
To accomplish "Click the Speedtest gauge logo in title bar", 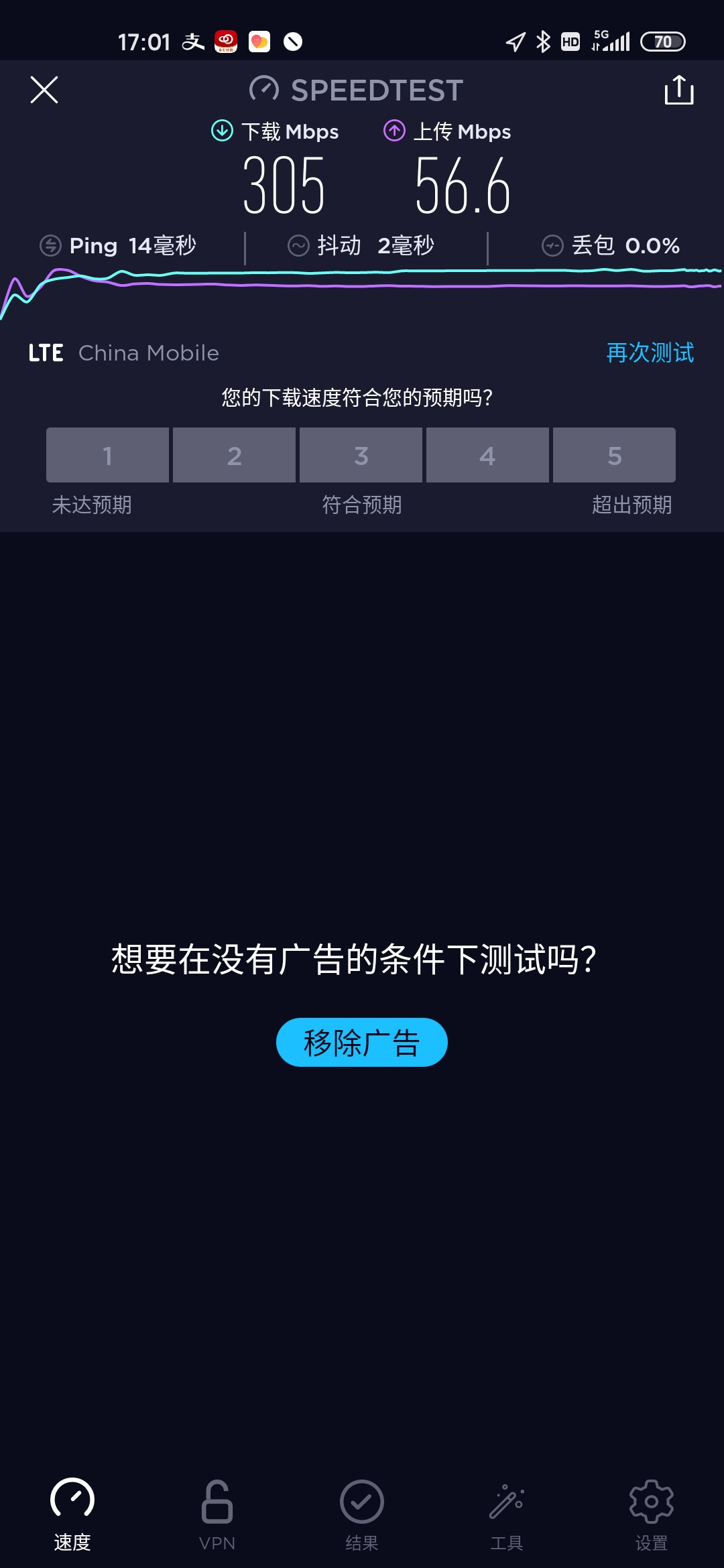I will (263, 89).
